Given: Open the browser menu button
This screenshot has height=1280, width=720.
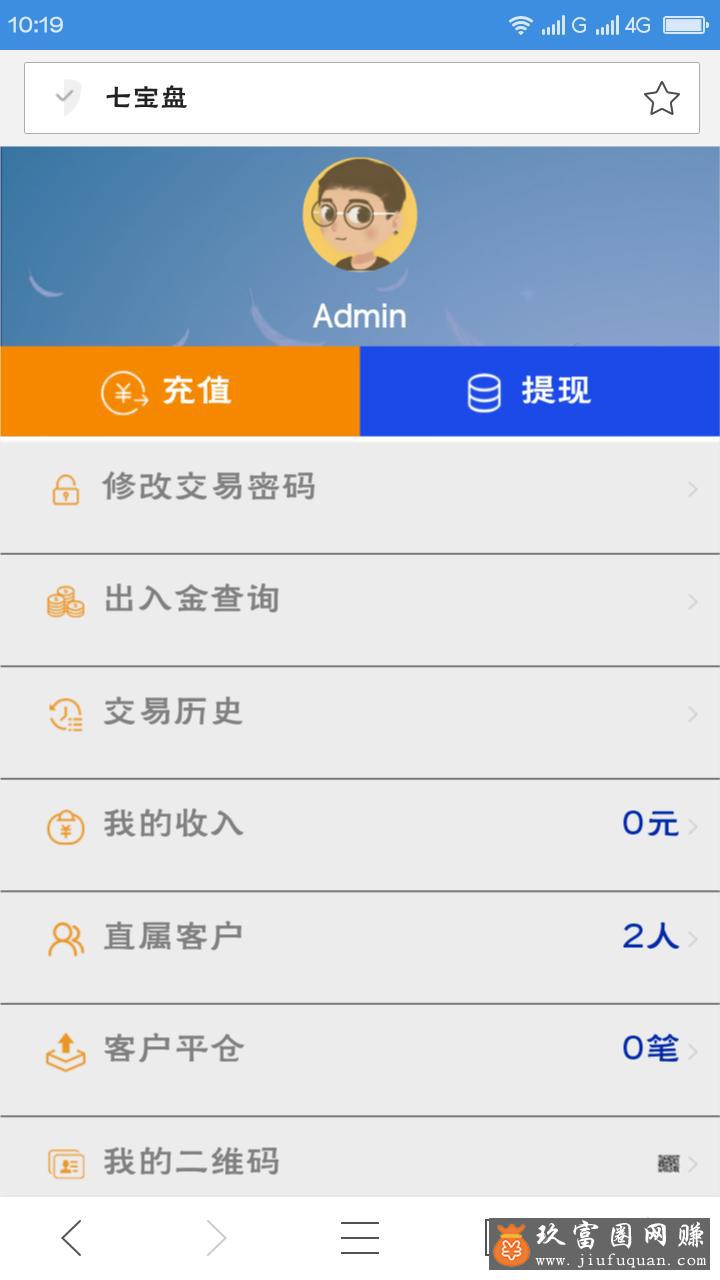Looking at the screenshot, I should point(360,1238).
